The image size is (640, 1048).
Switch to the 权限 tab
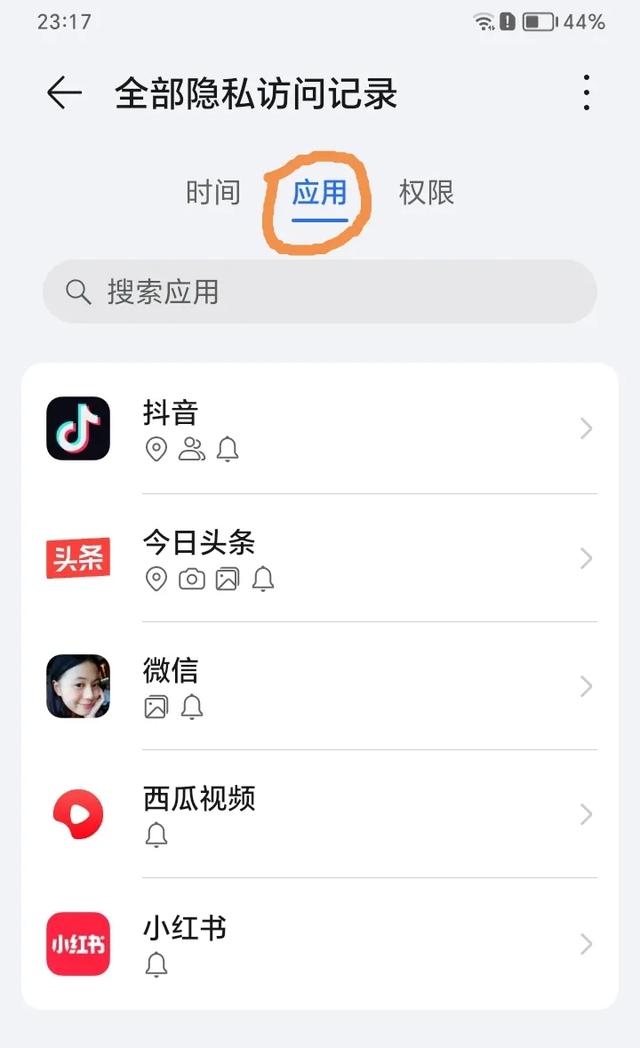426,192
